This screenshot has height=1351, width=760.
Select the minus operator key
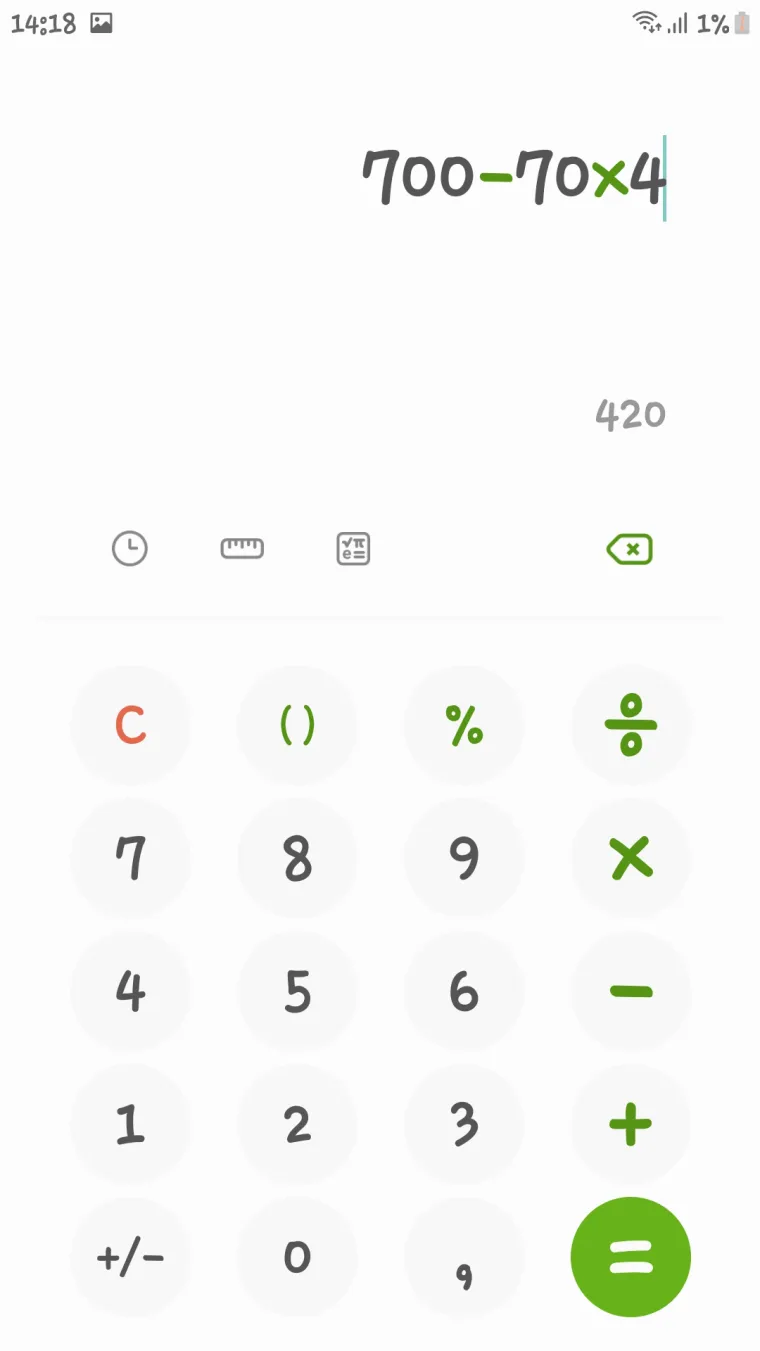tap(631, 991)
